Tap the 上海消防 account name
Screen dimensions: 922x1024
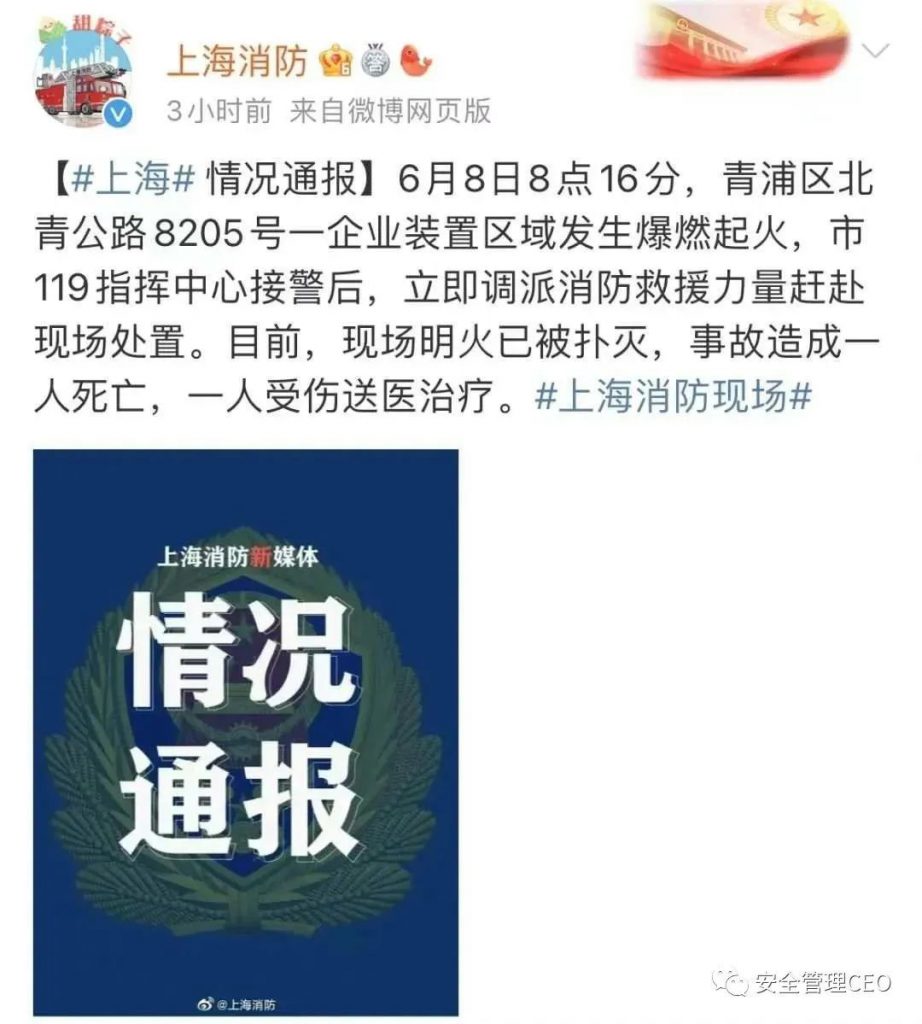point(236,62)
